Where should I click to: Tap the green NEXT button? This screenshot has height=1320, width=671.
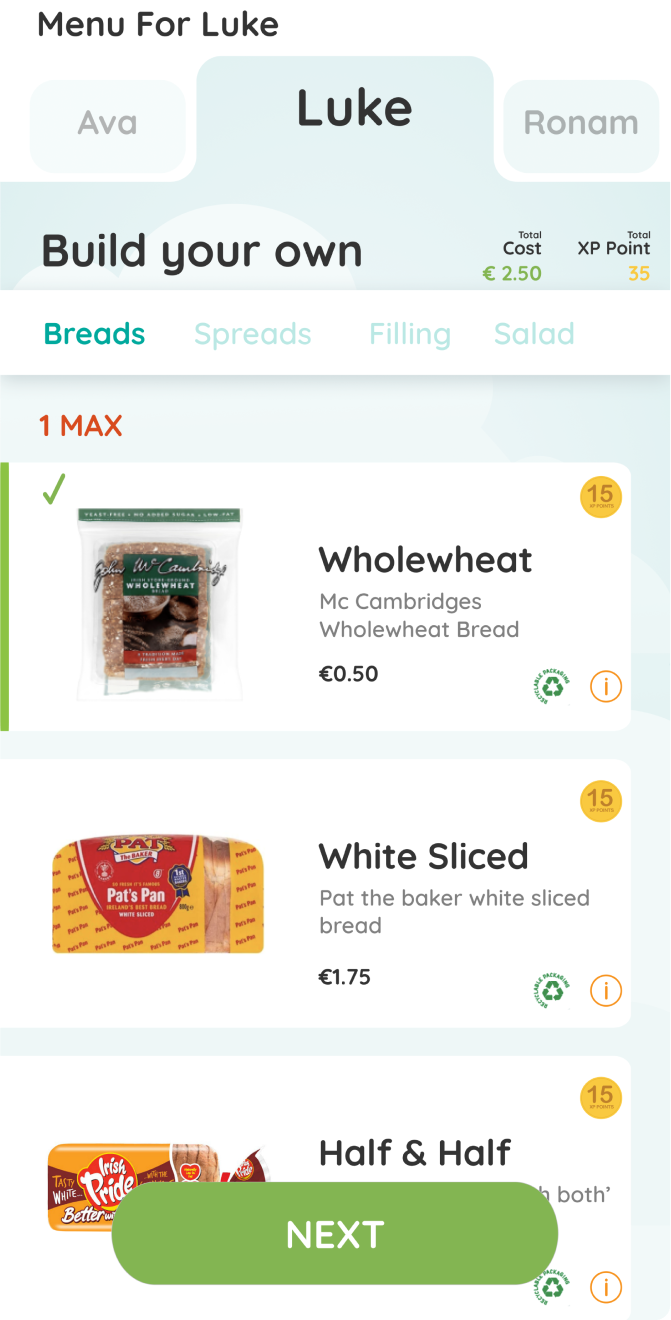(x=334, y=1234)
